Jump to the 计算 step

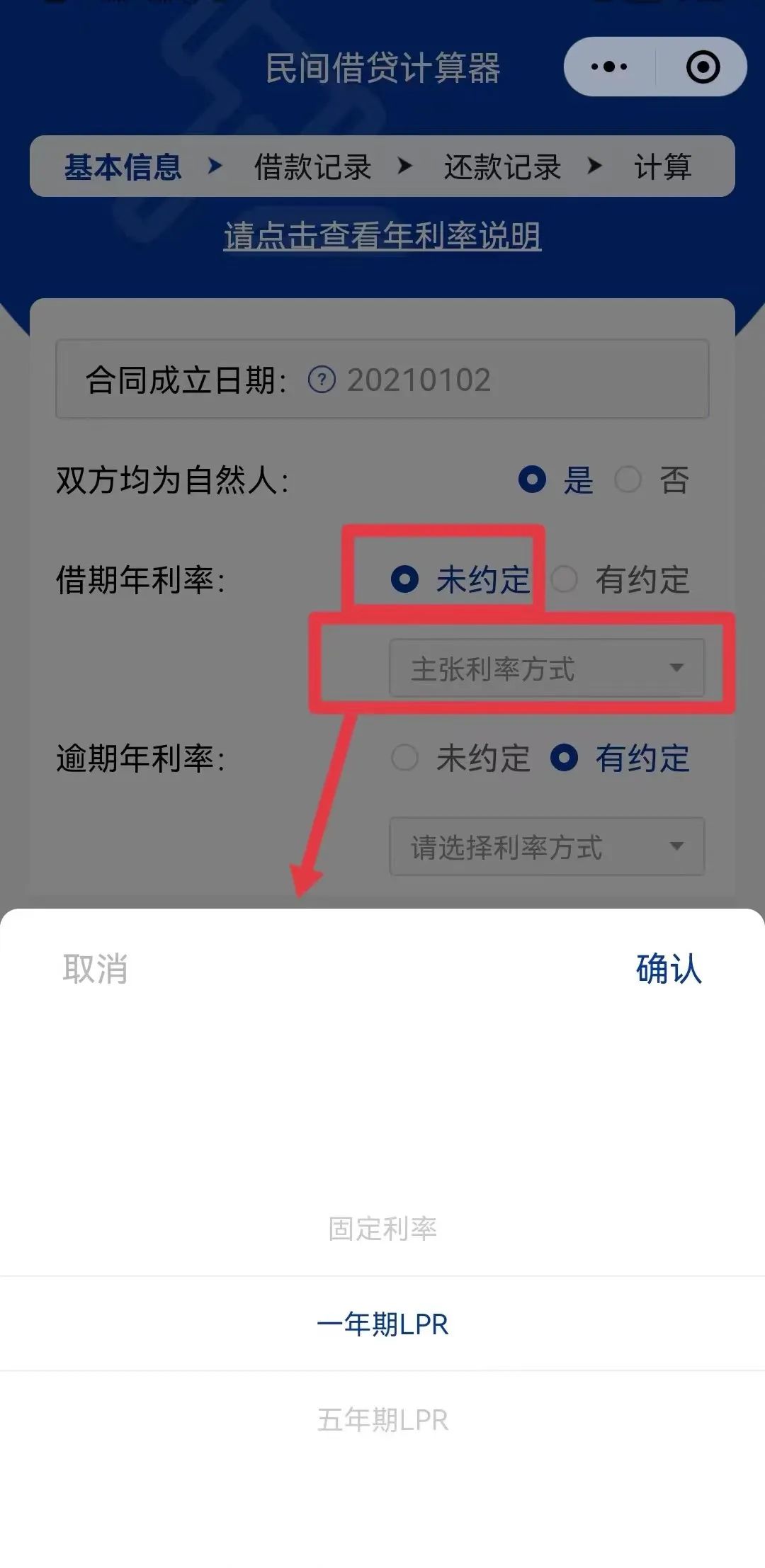coord(662,167)
